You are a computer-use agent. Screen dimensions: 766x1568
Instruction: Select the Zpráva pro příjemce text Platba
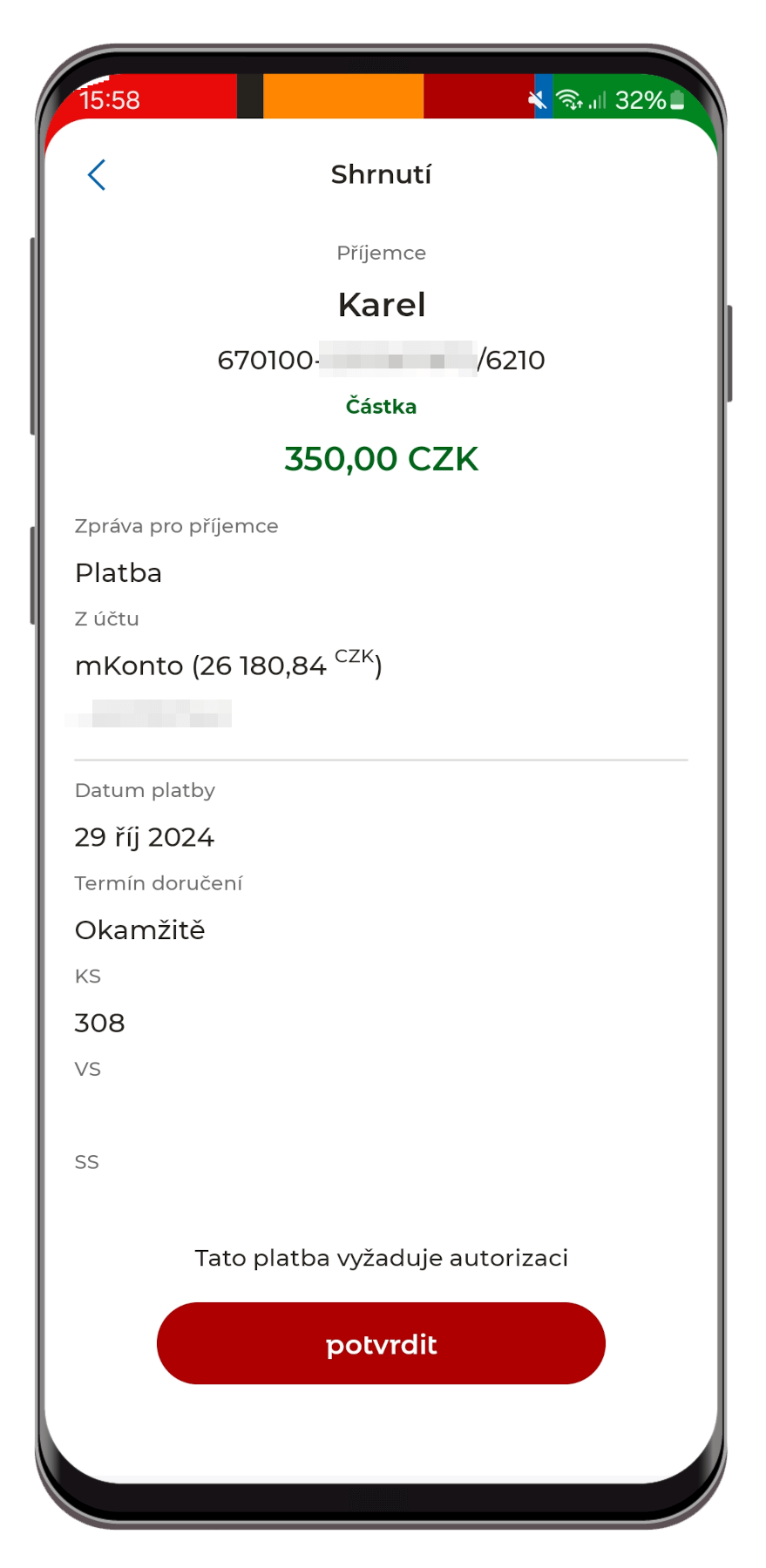point(119,572)
